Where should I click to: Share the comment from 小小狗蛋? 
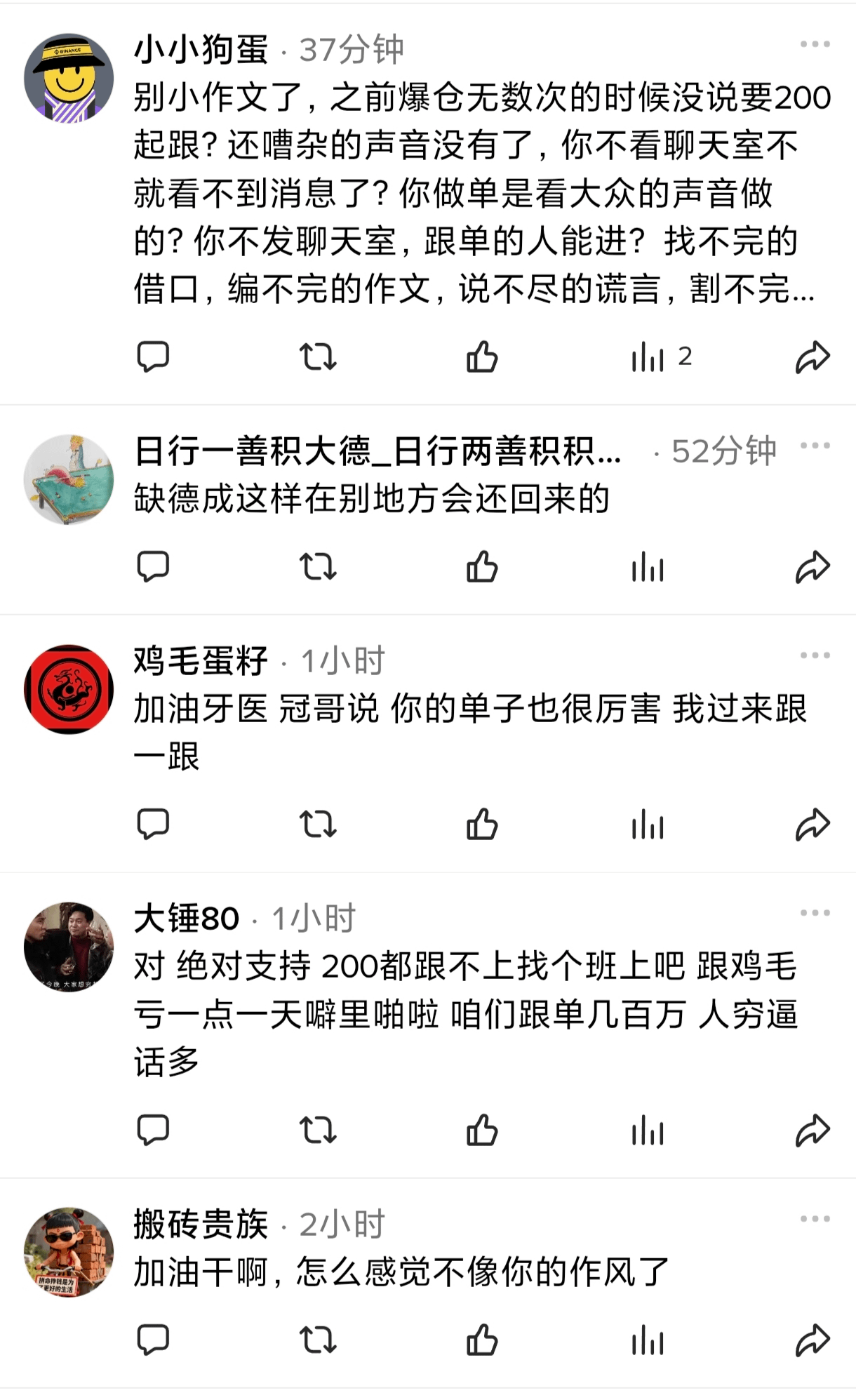point(812,357)
